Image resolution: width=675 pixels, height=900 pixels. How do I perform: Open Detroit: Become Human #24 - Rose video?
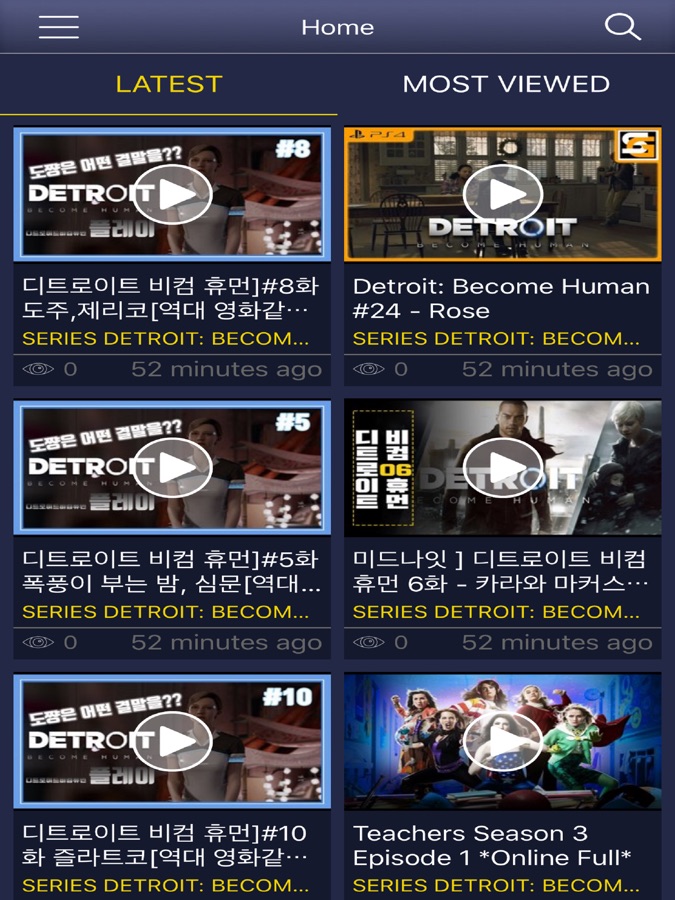[x=502, y=194]
